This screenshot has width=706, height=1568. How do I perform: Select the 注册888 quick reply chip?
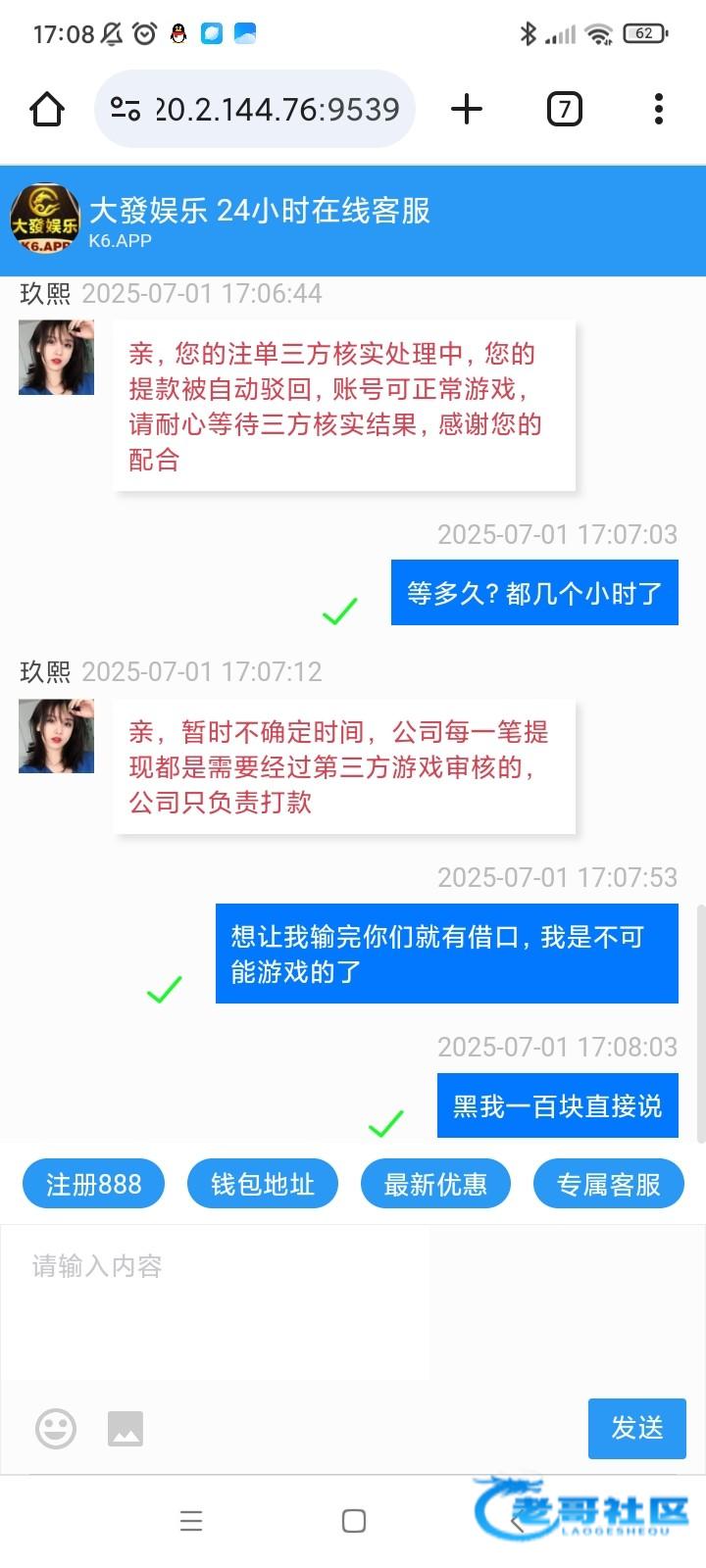coord(93,1184)
